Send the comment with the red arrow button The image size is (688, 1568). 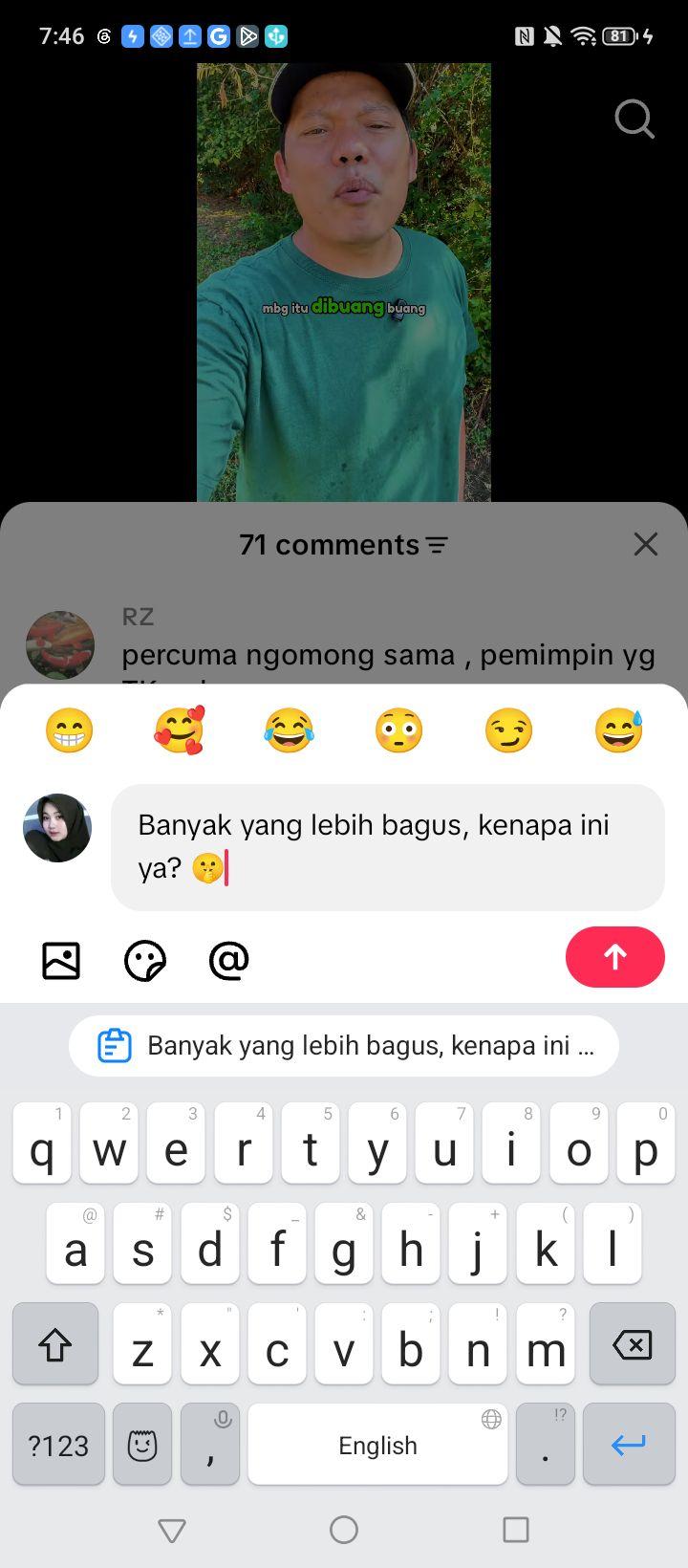(x=614, y=957)
